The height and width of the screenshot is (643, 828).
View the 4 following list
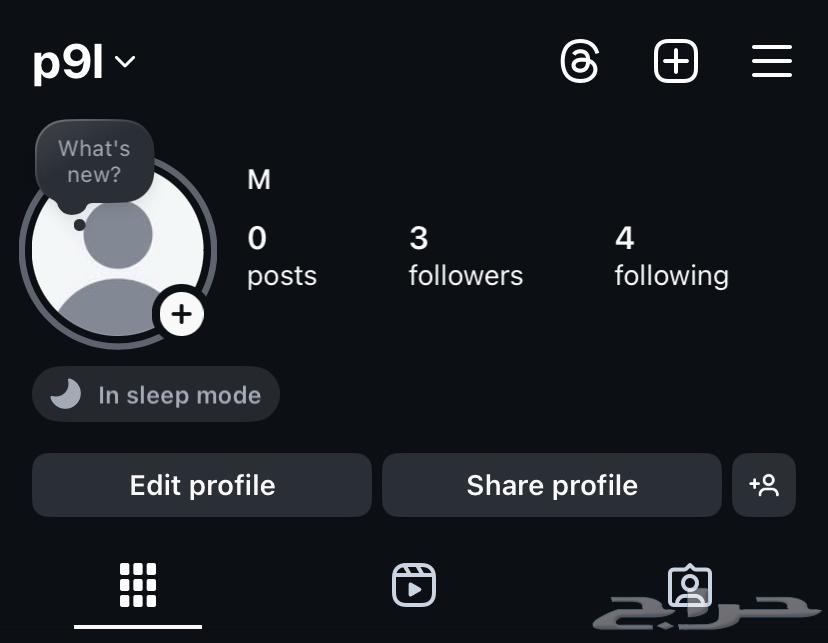coord(671,256)
